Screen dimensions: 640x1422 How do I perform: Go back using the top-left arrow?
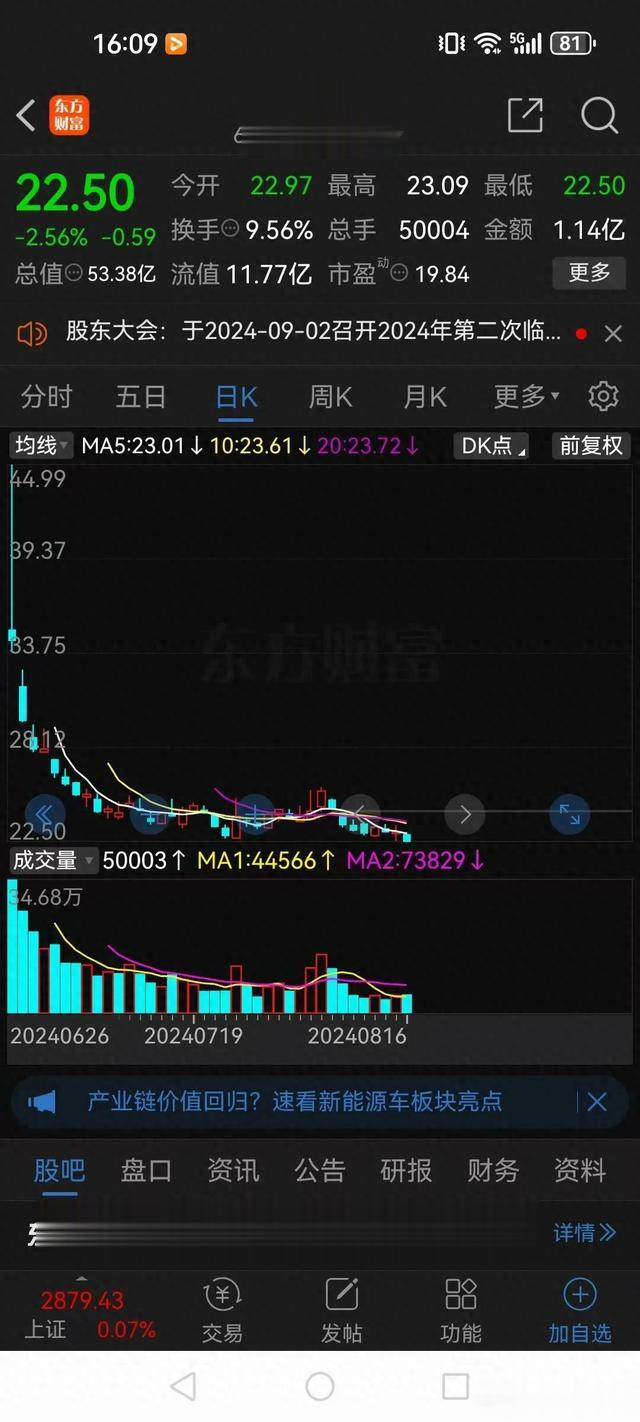26,116
